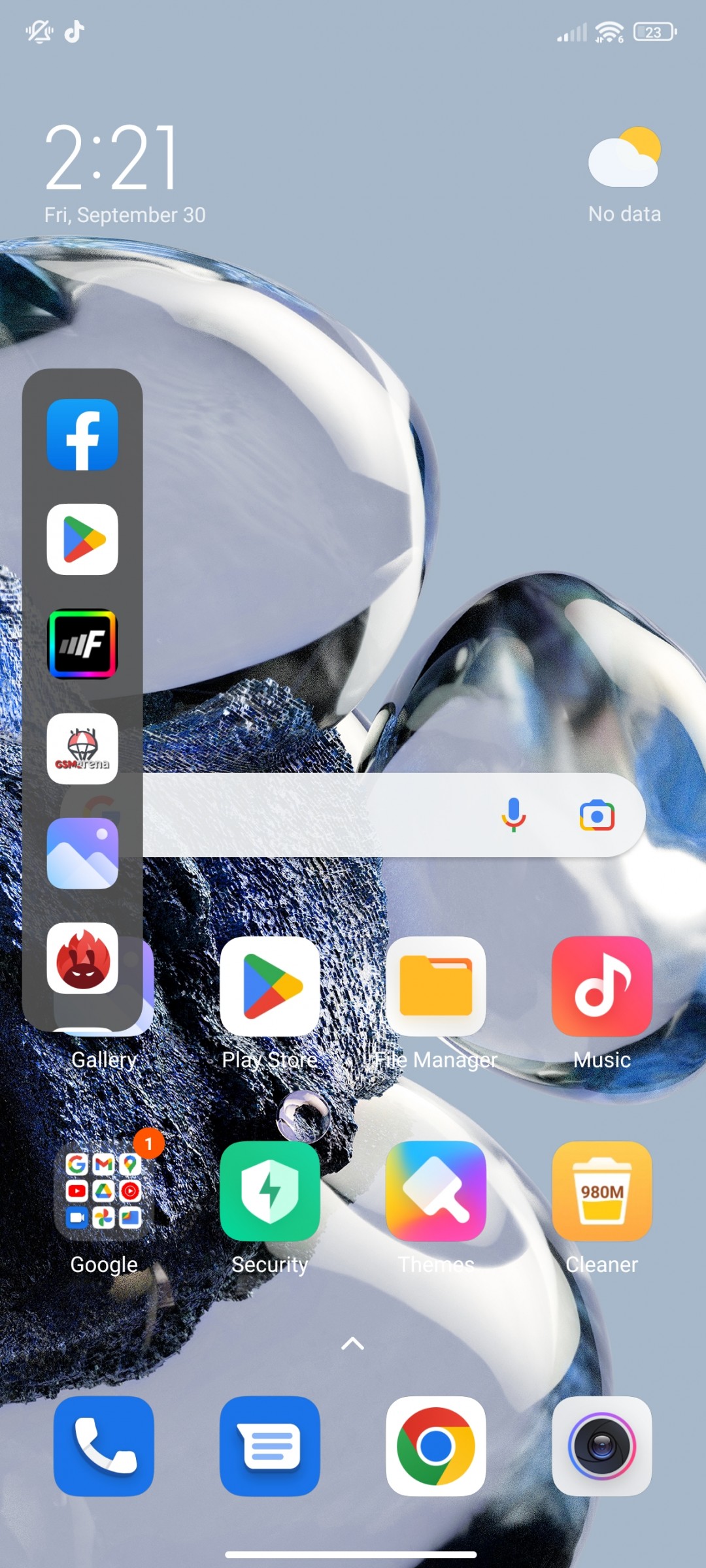706x1568 pixels.
Task: Open the Play Store home screen app
Action: [x=270, y=986]
